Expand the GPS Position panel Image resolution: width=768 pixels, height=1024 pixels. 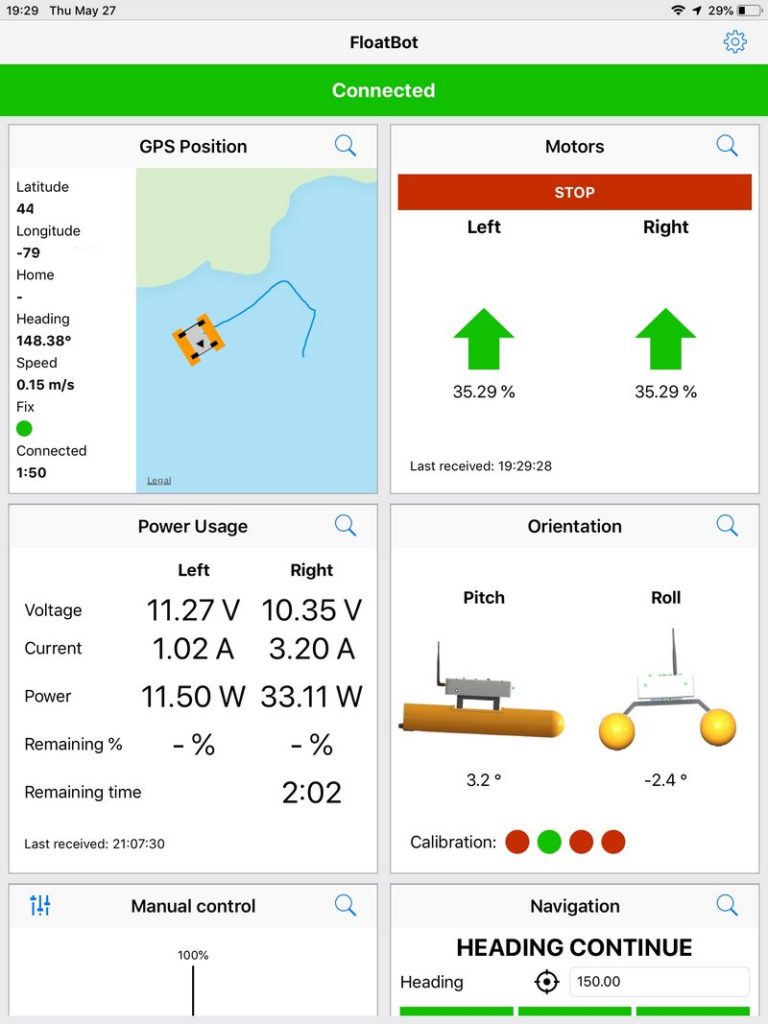[x=345, y=146]
